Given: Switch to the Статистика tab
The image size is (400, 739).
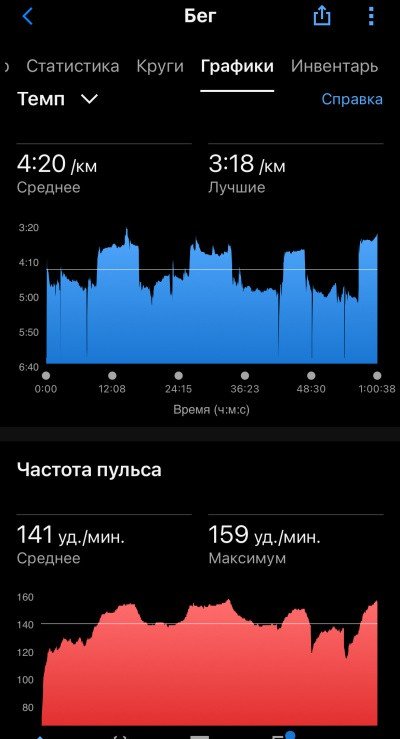Looking at the screenshot, I should [73, 66].
